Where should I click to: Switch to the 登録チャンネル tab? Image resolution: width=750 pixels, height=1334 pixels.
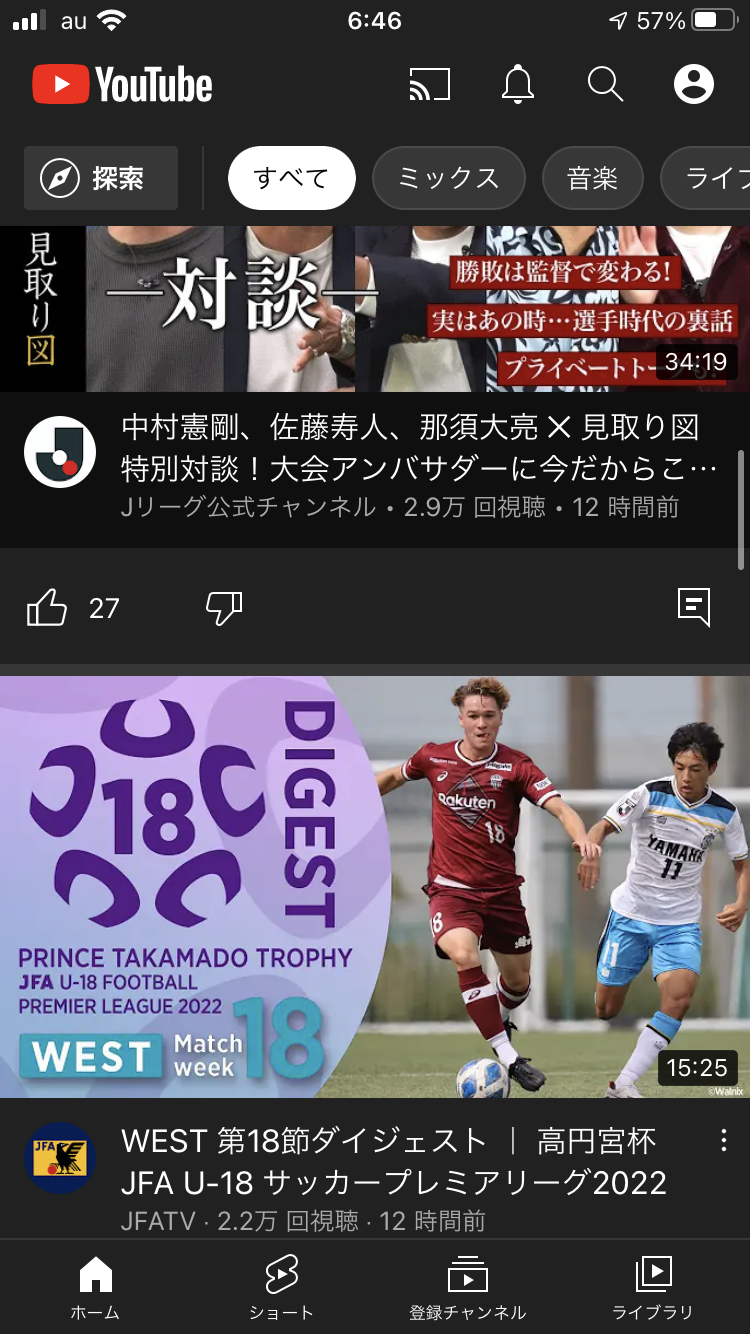(x=467, y=1288)
